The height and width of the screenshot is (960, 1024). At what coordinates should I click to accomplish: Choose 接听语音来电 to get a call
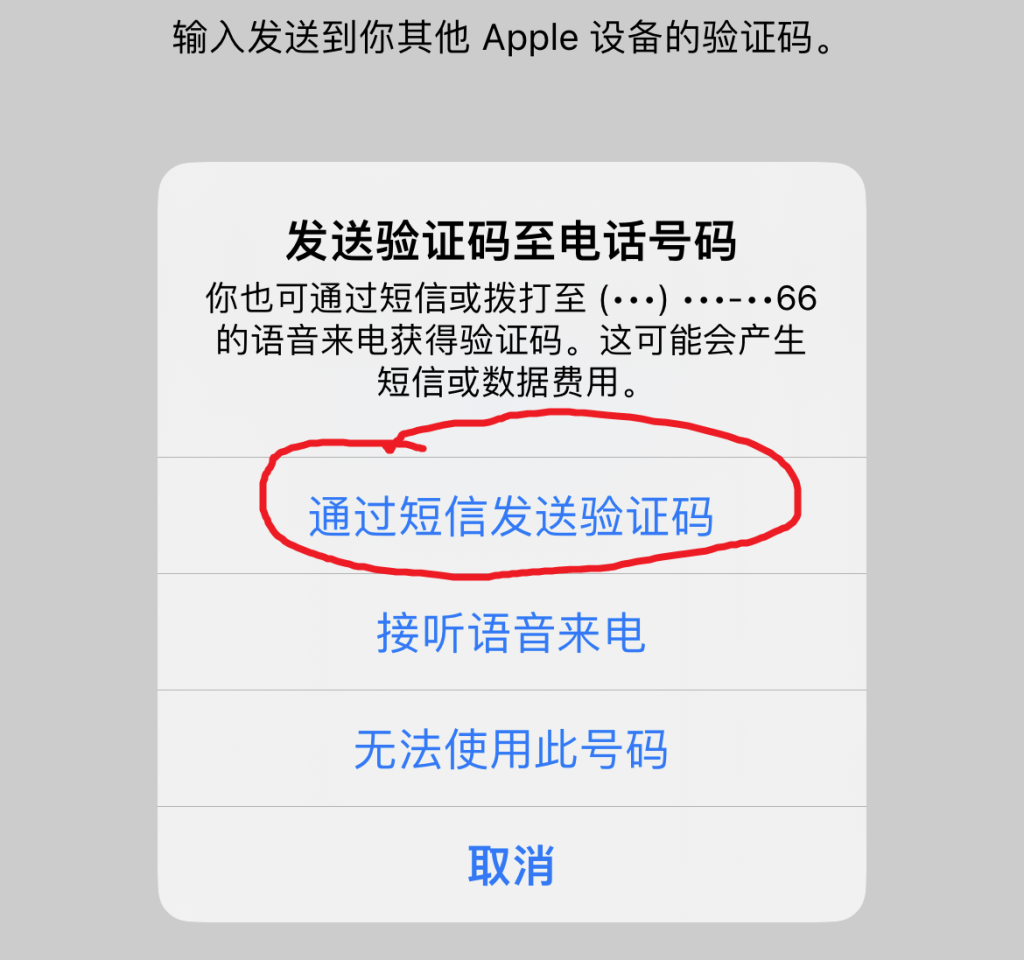click(x=511, y=633)
